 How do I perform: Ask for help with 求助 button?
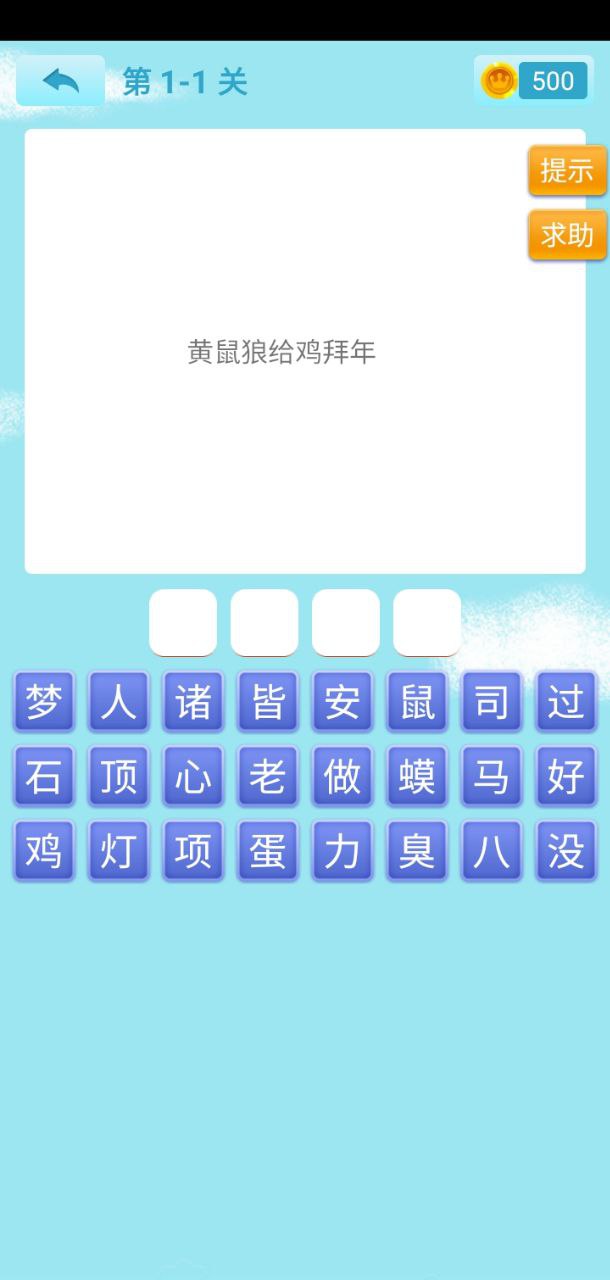click(567, 235)
